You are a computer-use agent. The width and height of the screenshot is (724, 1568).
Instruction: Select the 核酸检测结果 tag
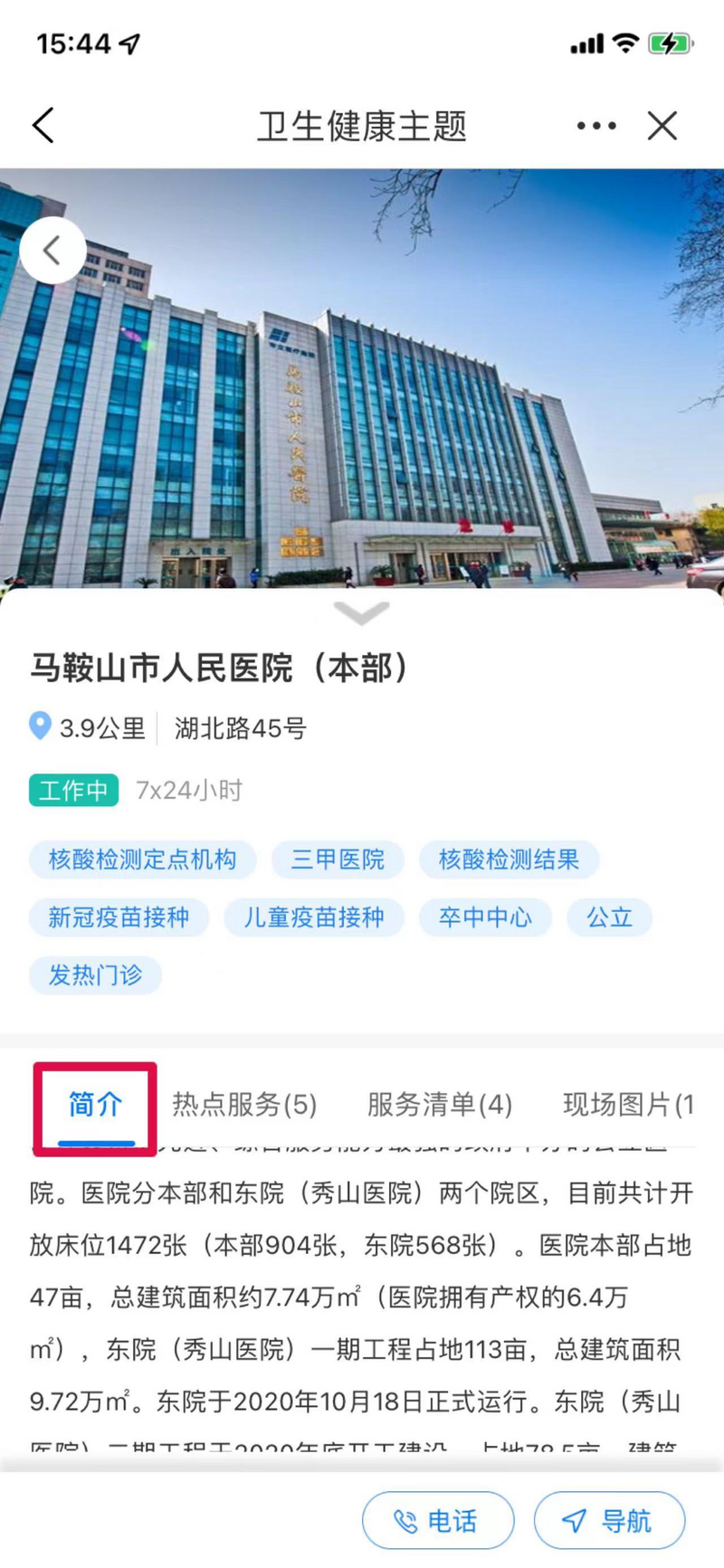[509, 859]
